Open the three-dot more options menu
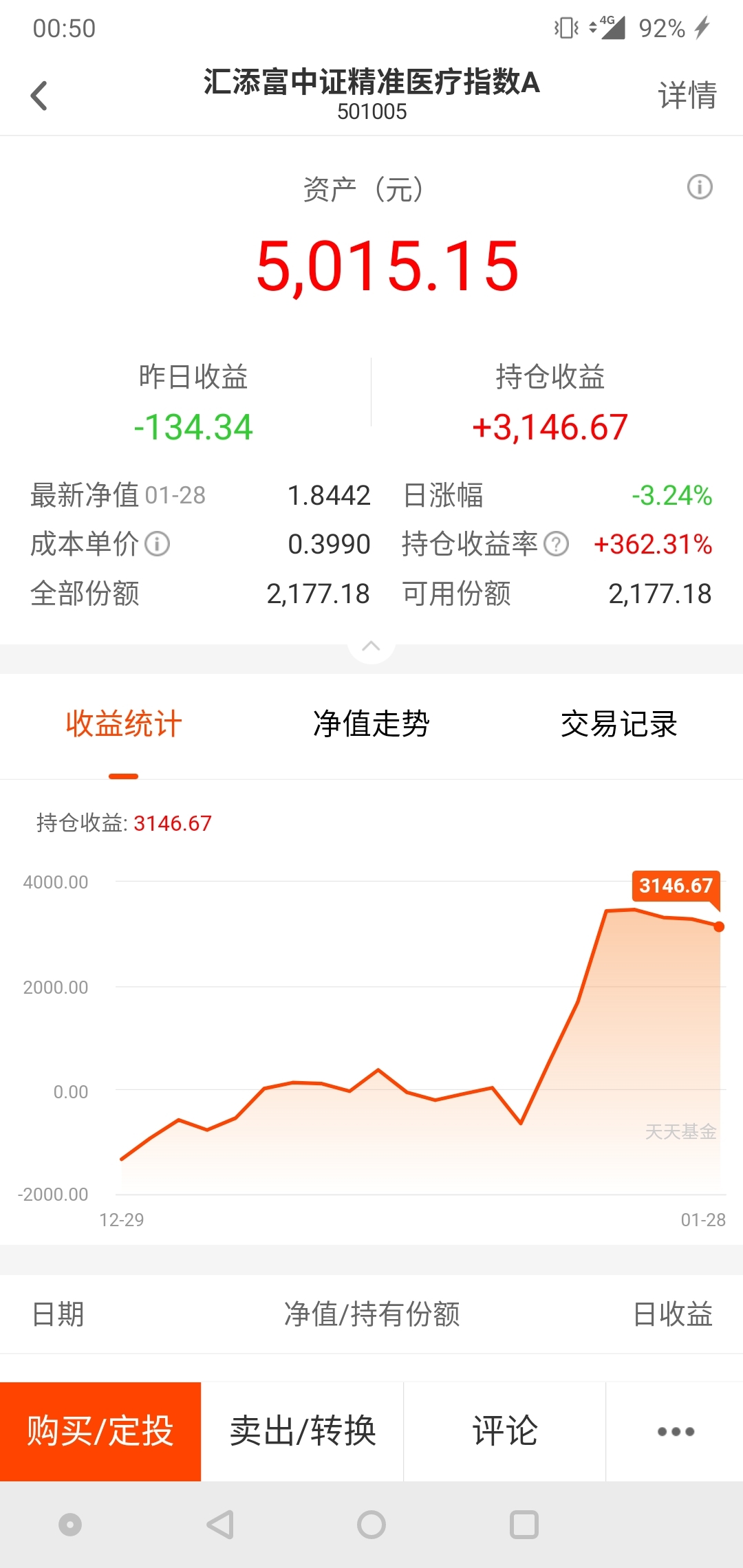The height and width of the screenshot is (1568, 743). (x=676, y=1431)
